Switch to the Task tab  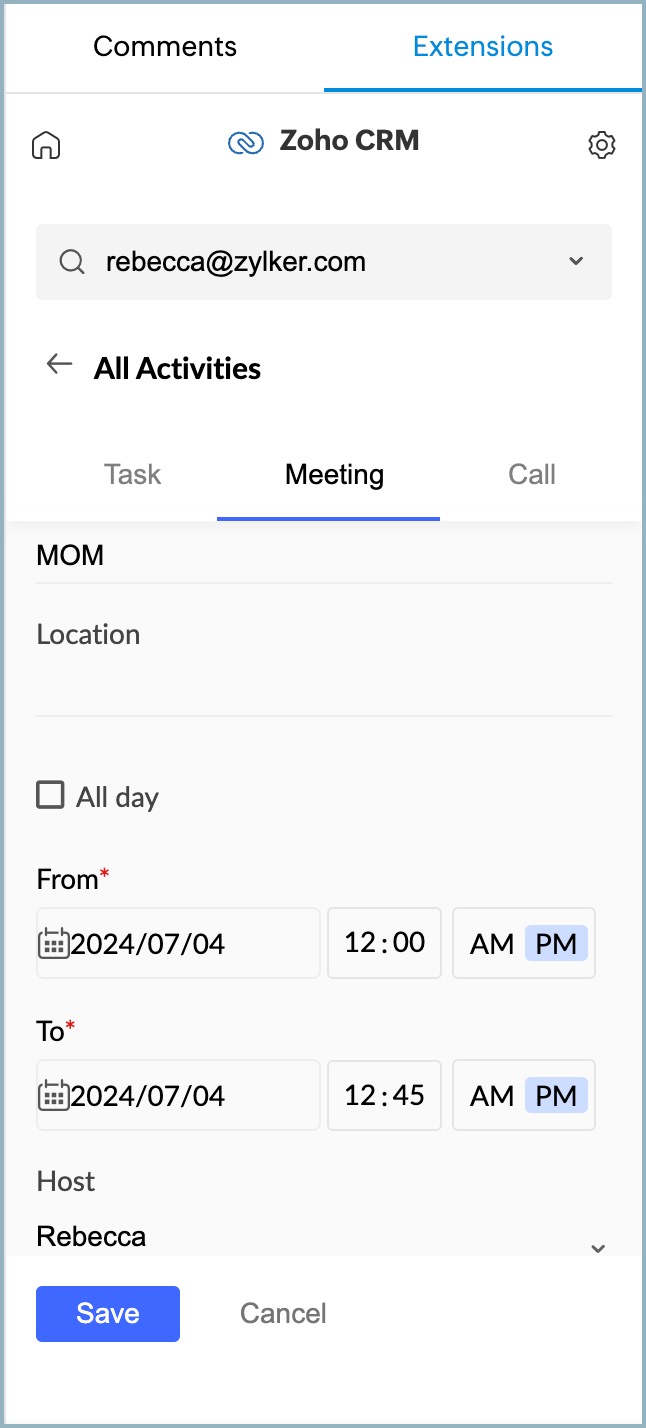pos(132,474)
